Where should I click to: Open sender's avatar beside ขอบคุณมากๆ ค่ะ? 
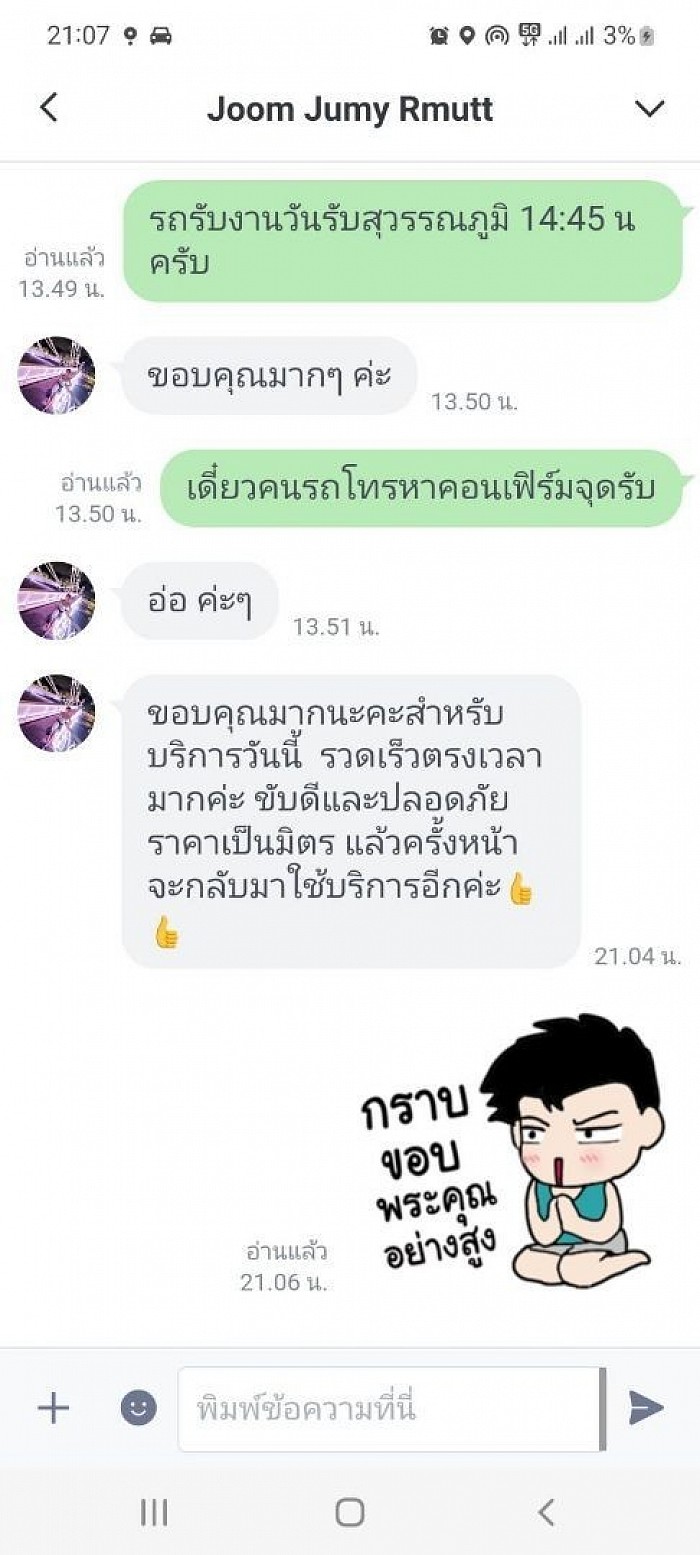click(x=57, y=375)
